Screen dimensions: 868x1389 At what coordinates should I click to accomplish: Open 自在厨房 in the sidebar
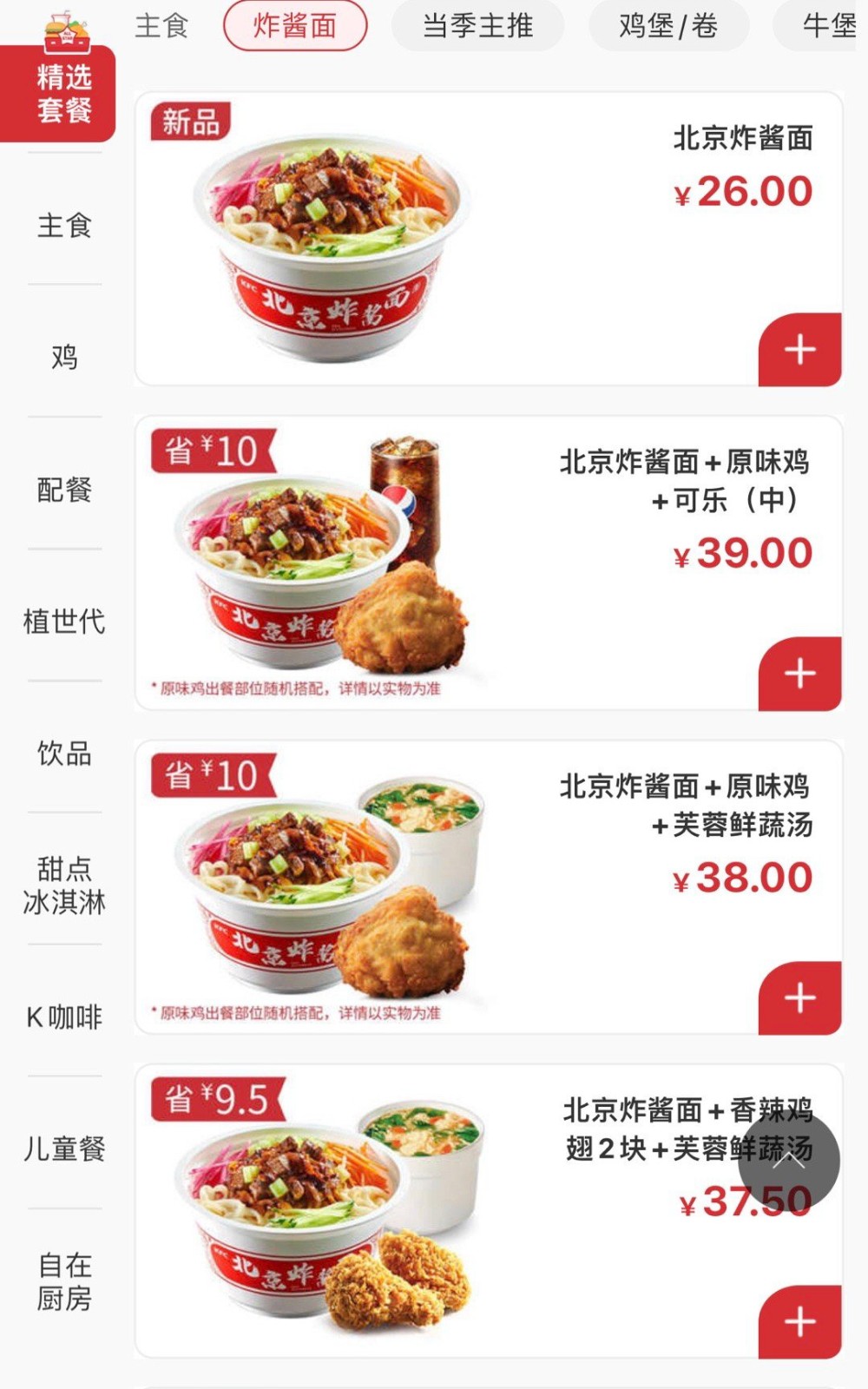pos(63,1281)
